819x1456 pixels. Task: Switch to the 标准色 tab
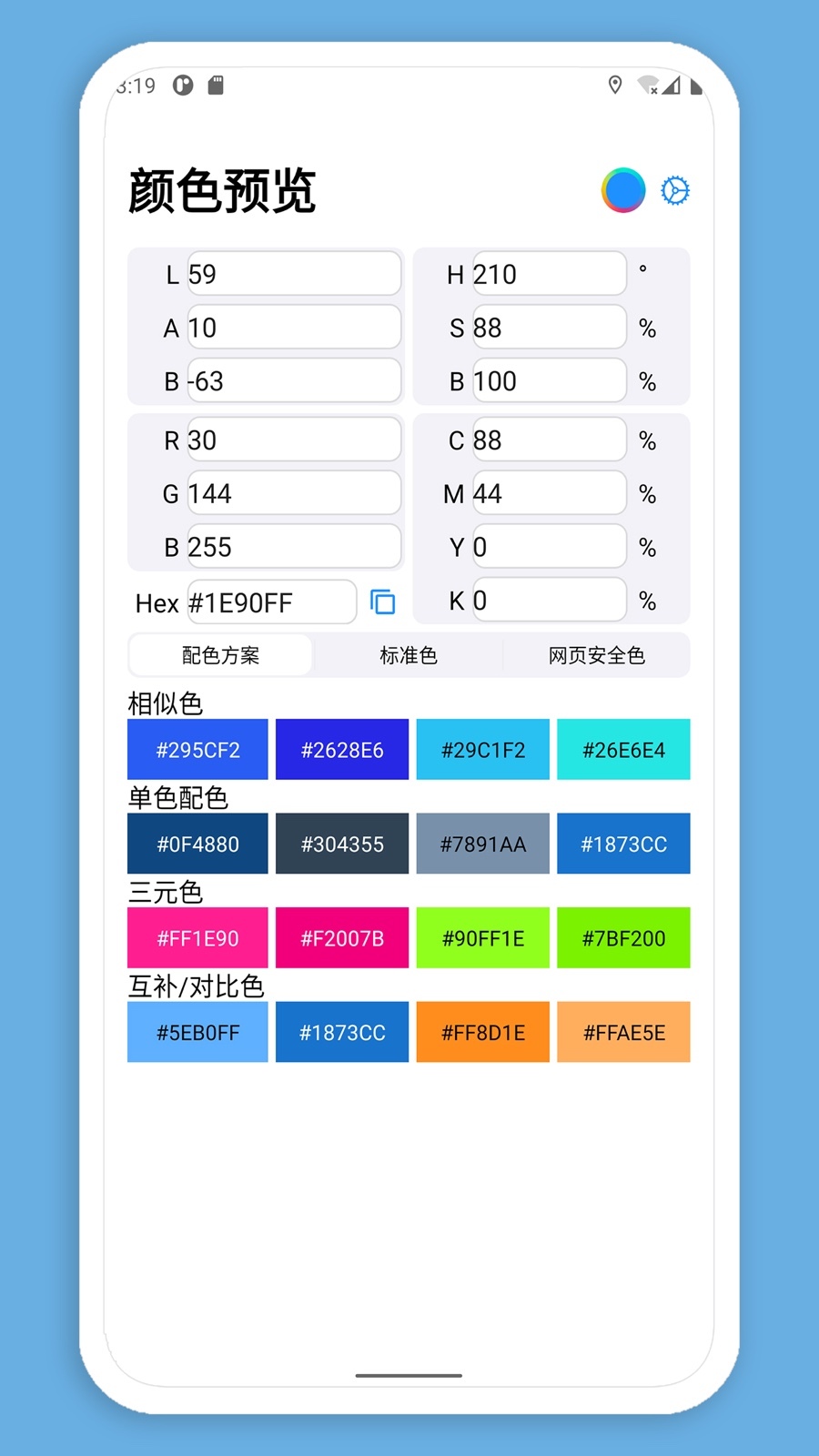409,655
